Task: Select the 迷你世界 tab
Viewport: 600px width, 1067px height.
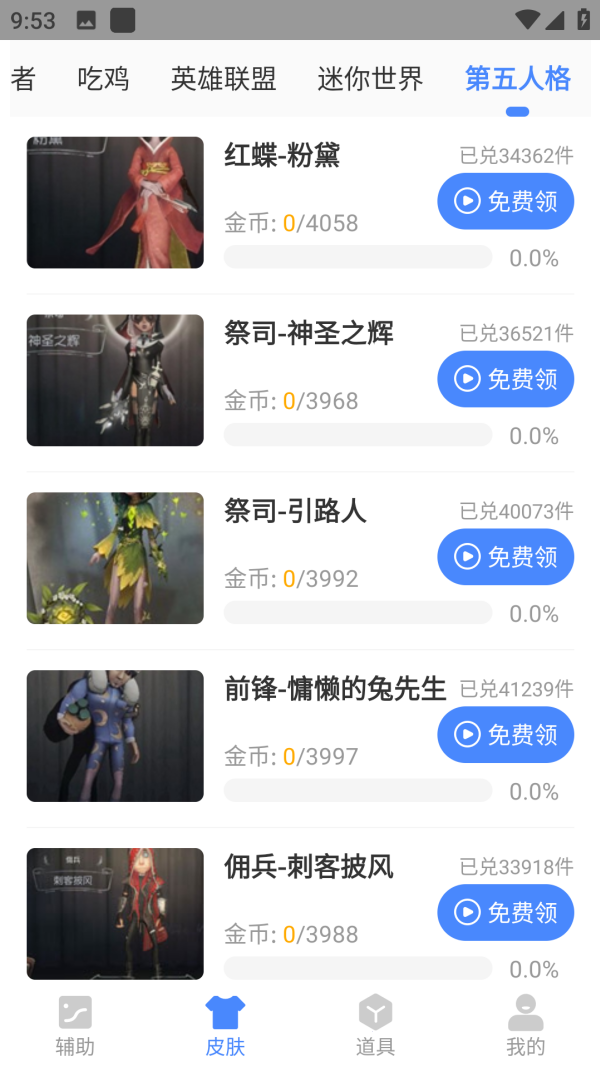Action: (370, 79)
